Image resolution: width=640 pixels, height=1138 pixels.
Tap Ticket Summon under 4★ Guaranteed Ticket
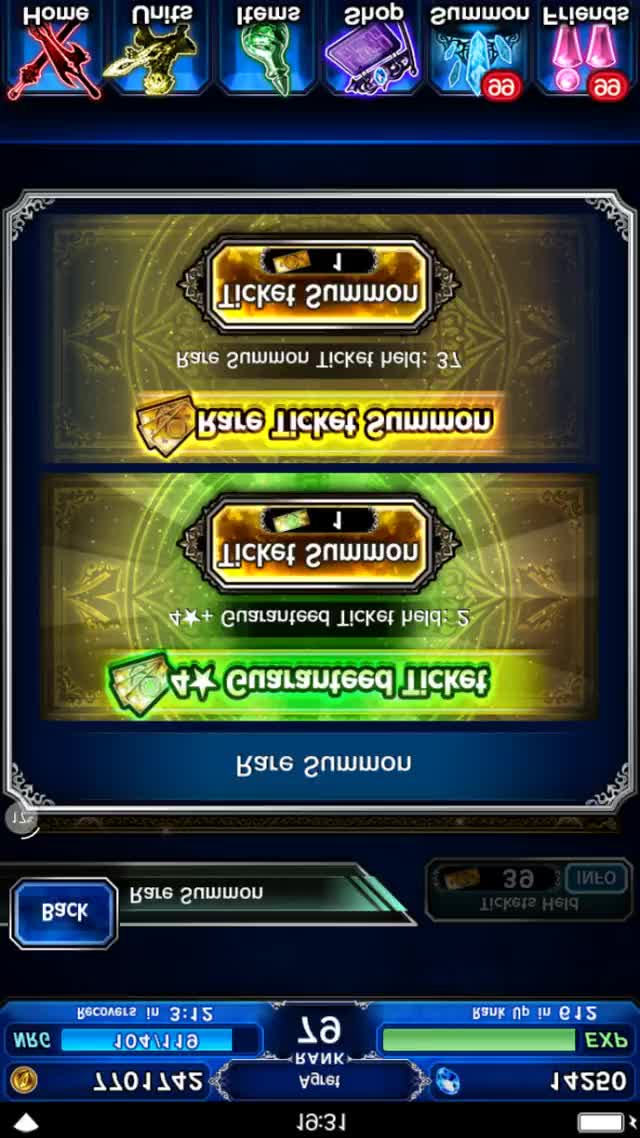pos(318,543)
